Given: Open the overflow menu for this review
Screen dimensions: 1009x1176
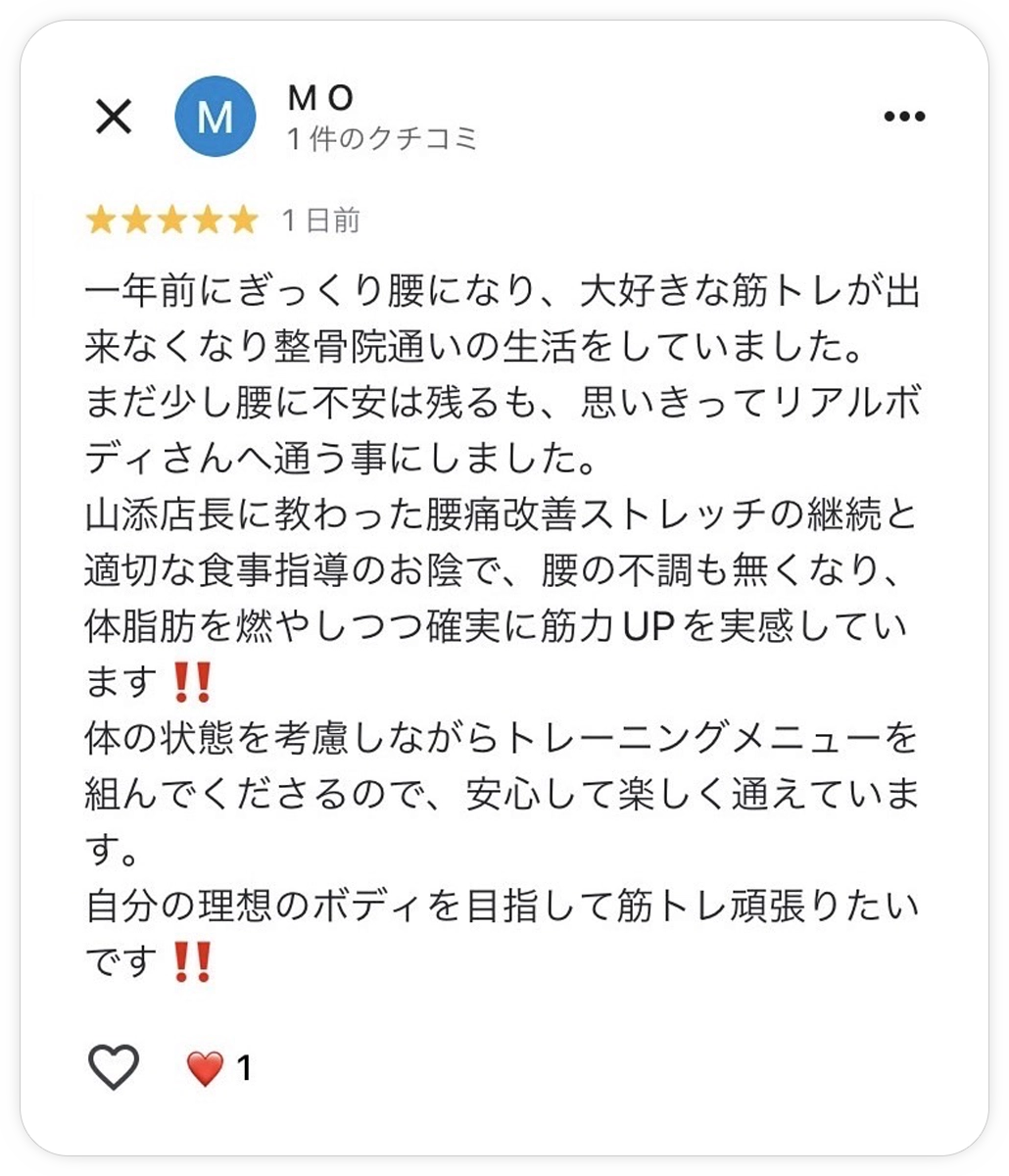Looking at the screenshot, I should [903, 118].
